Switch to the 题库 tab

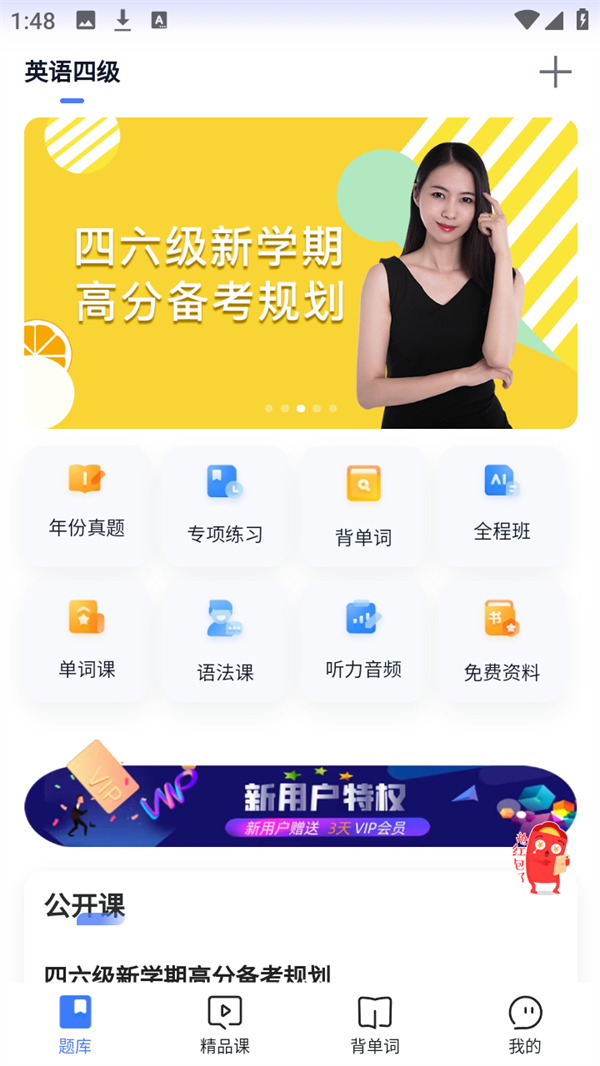[x=75, y=1025]
